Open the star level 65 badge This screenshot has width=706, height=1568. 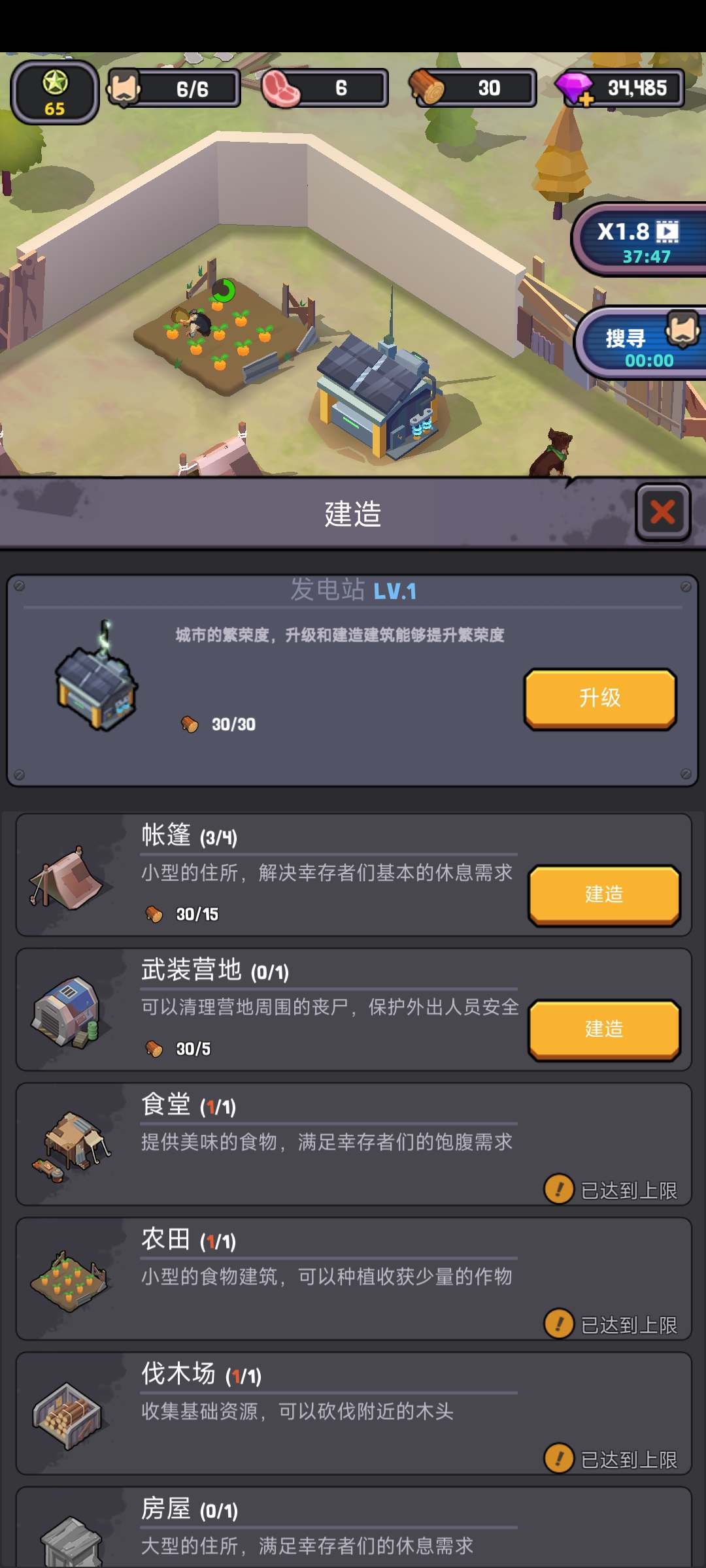pyautogui.click(x=55, y=92)
